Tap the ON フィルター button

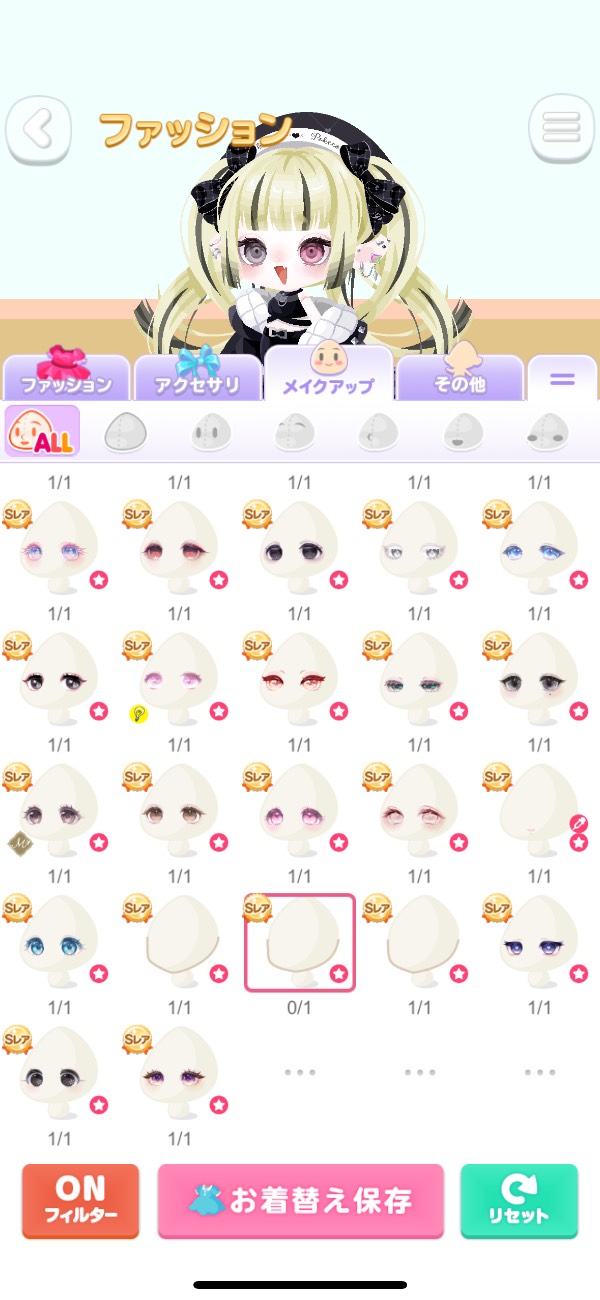coord(80,1201)
